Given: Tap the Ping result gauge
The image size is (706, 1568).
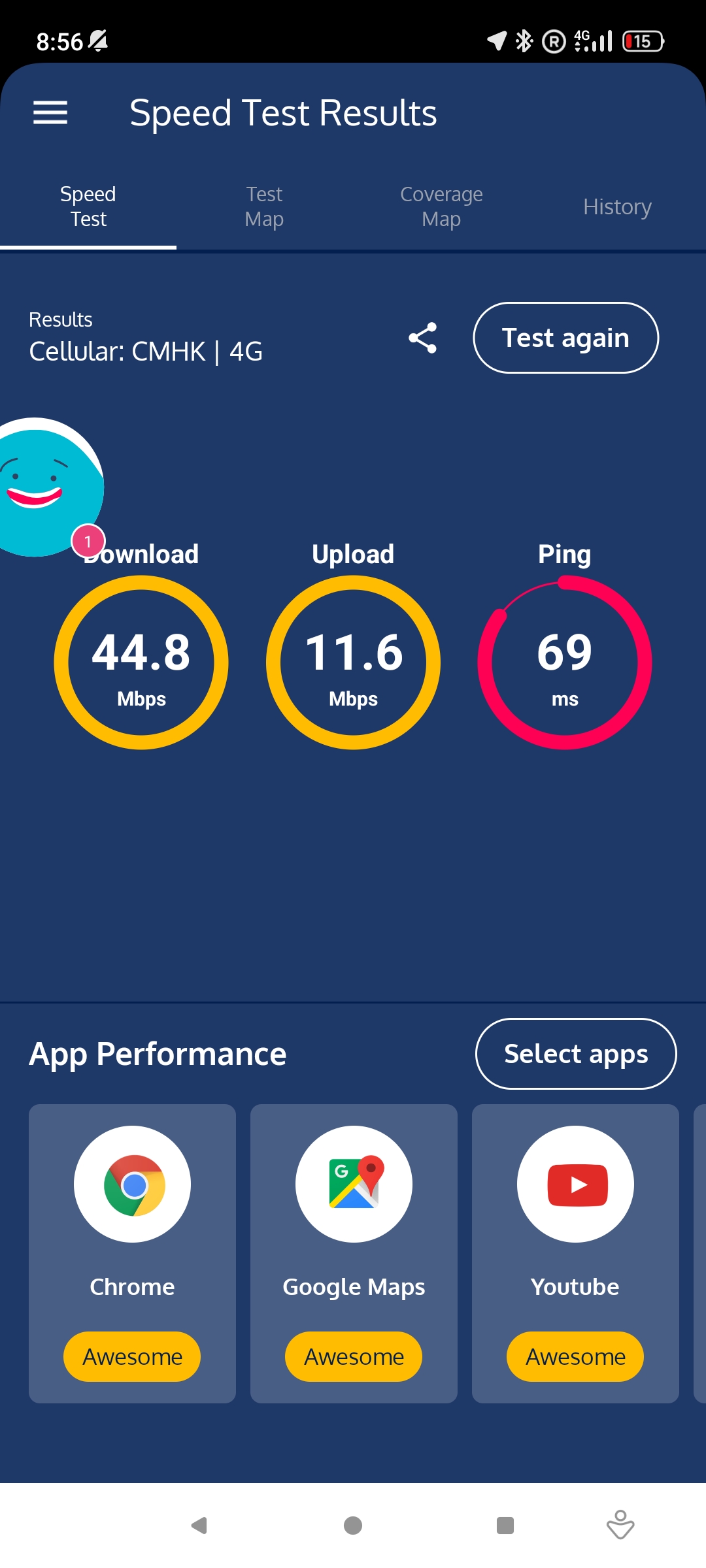Looking at the screenshot, I should click(565, 662).
